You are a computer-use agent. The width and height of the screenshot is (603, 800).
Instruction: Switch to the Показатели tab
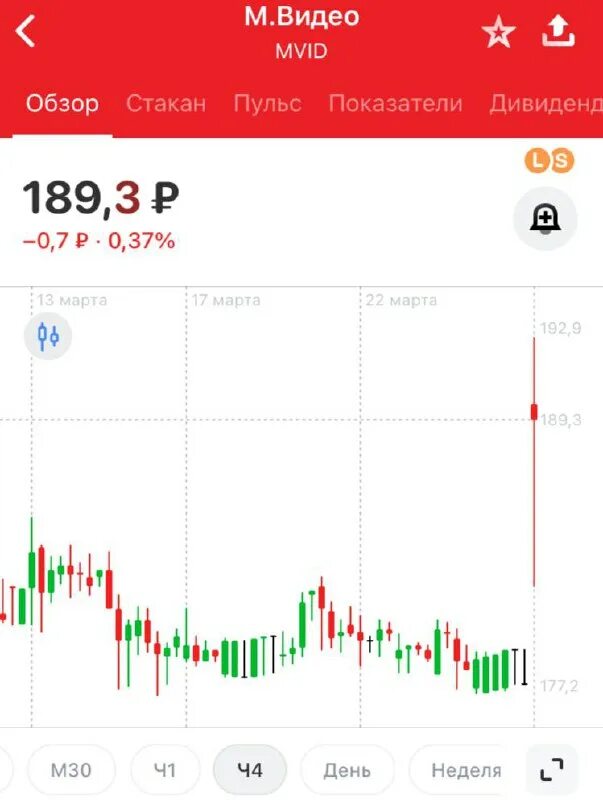click(395, 103)
